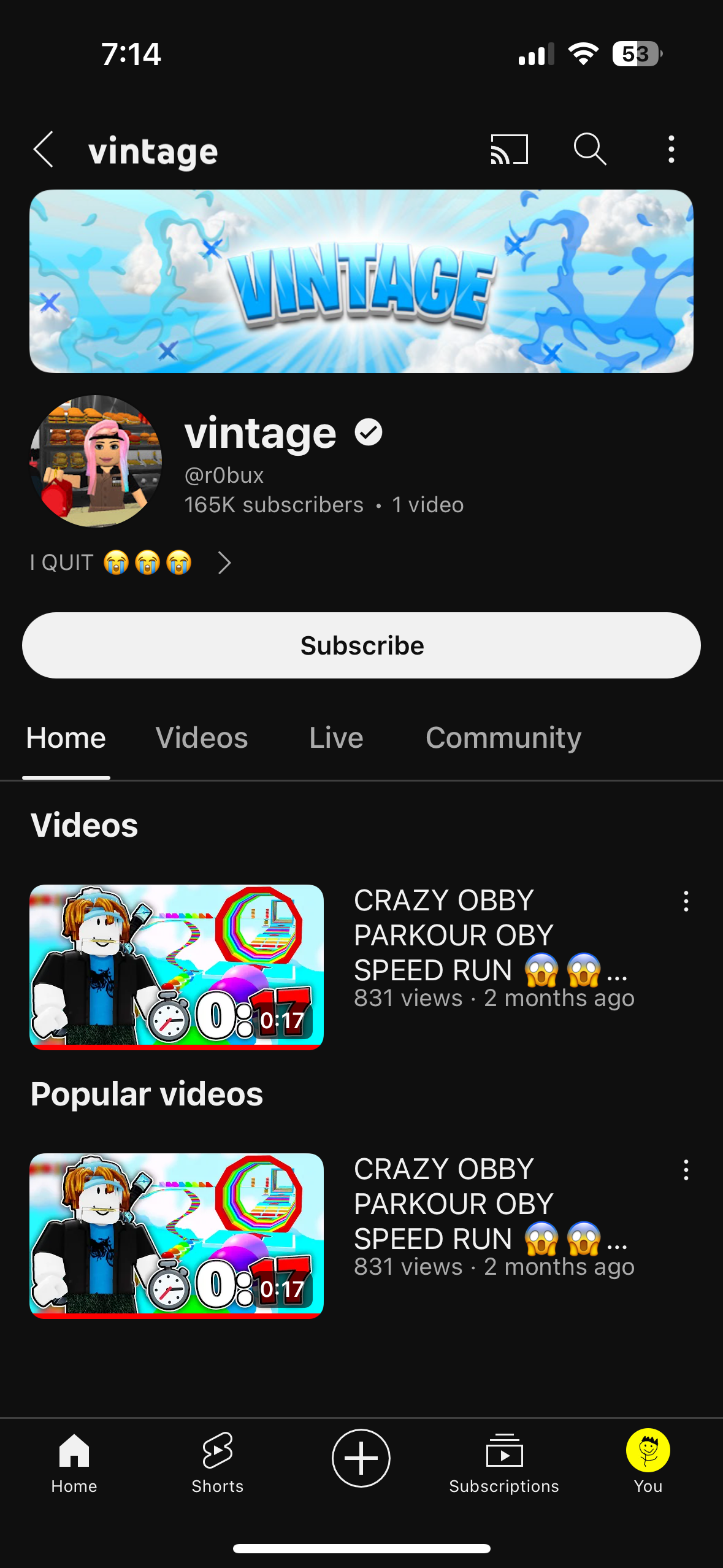
Task: Search within this channel
Action: (x=590, y=149)
